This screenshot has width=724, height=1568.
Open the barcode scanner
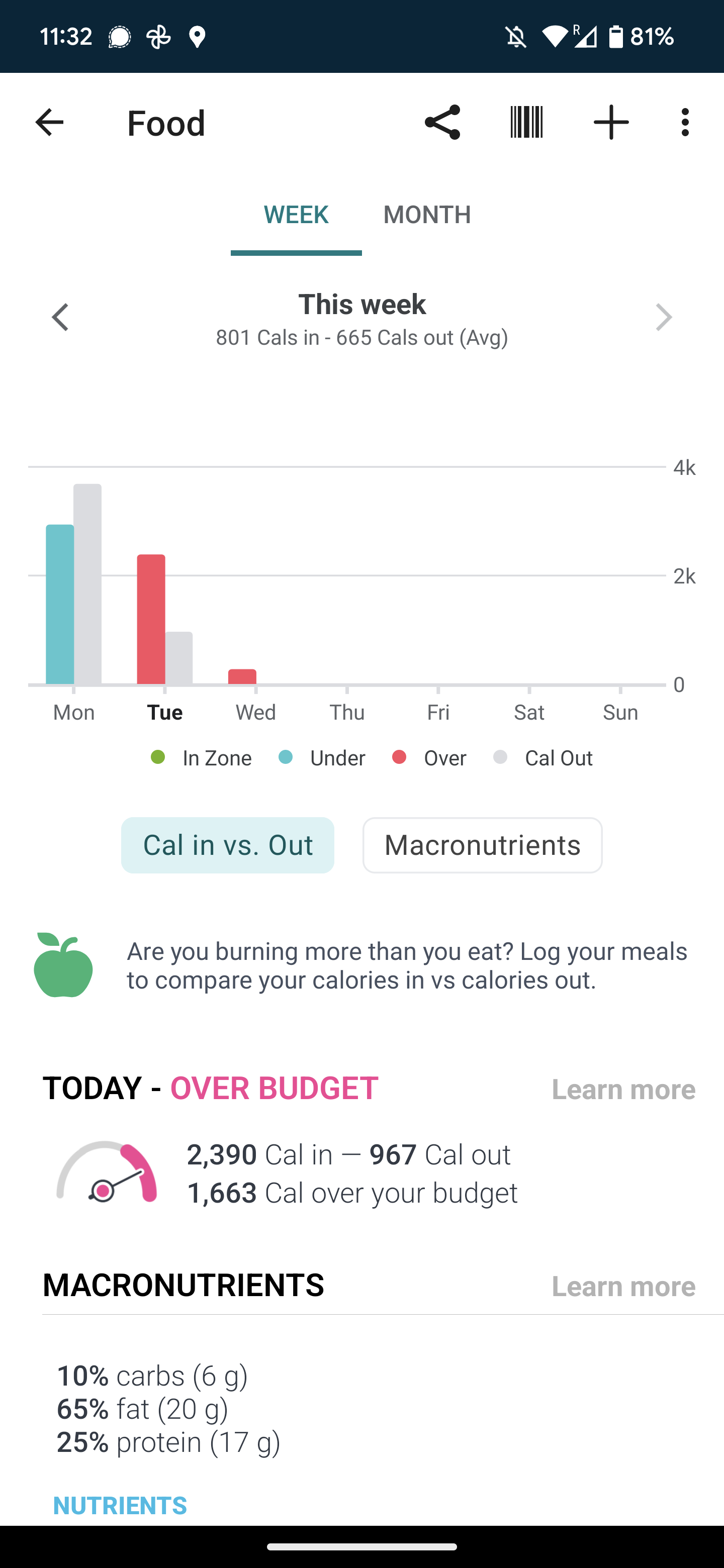tap(526, 122)
